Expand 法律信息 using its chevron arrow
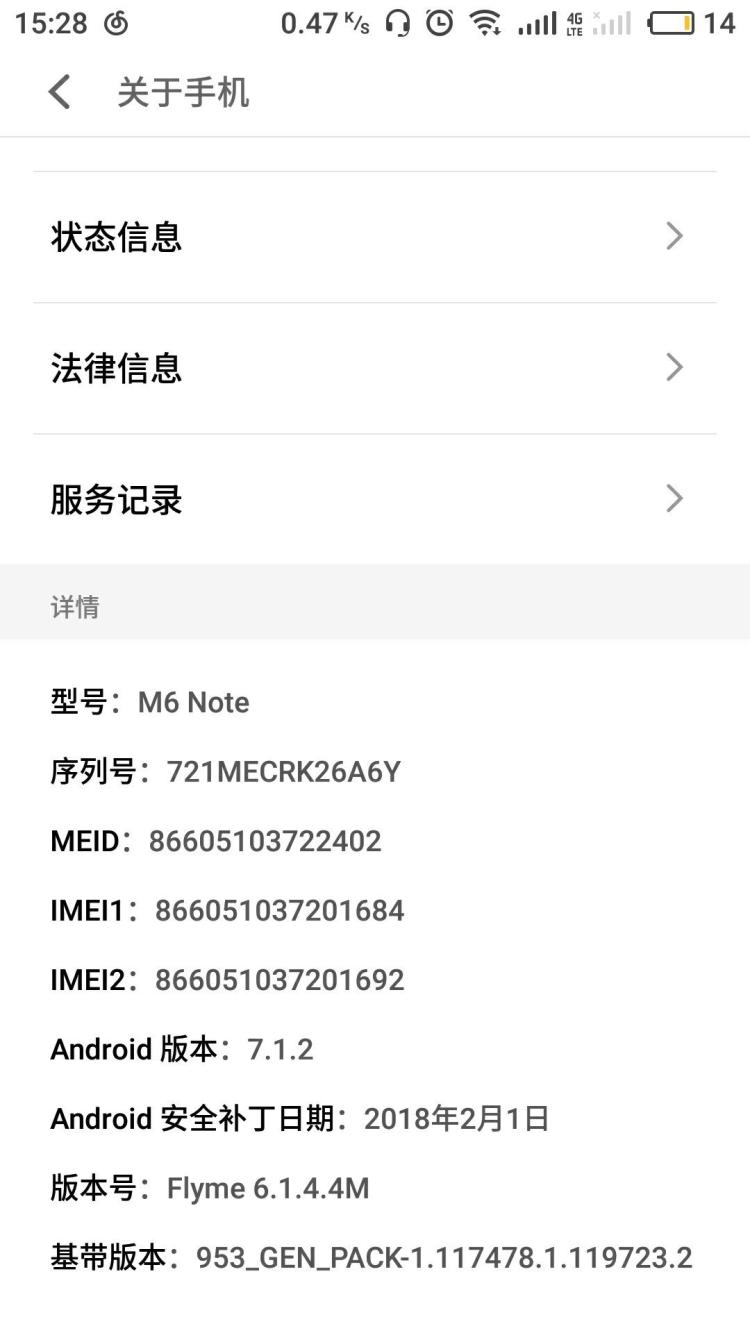Viewport: 750px width, 1333px height. 676,368
